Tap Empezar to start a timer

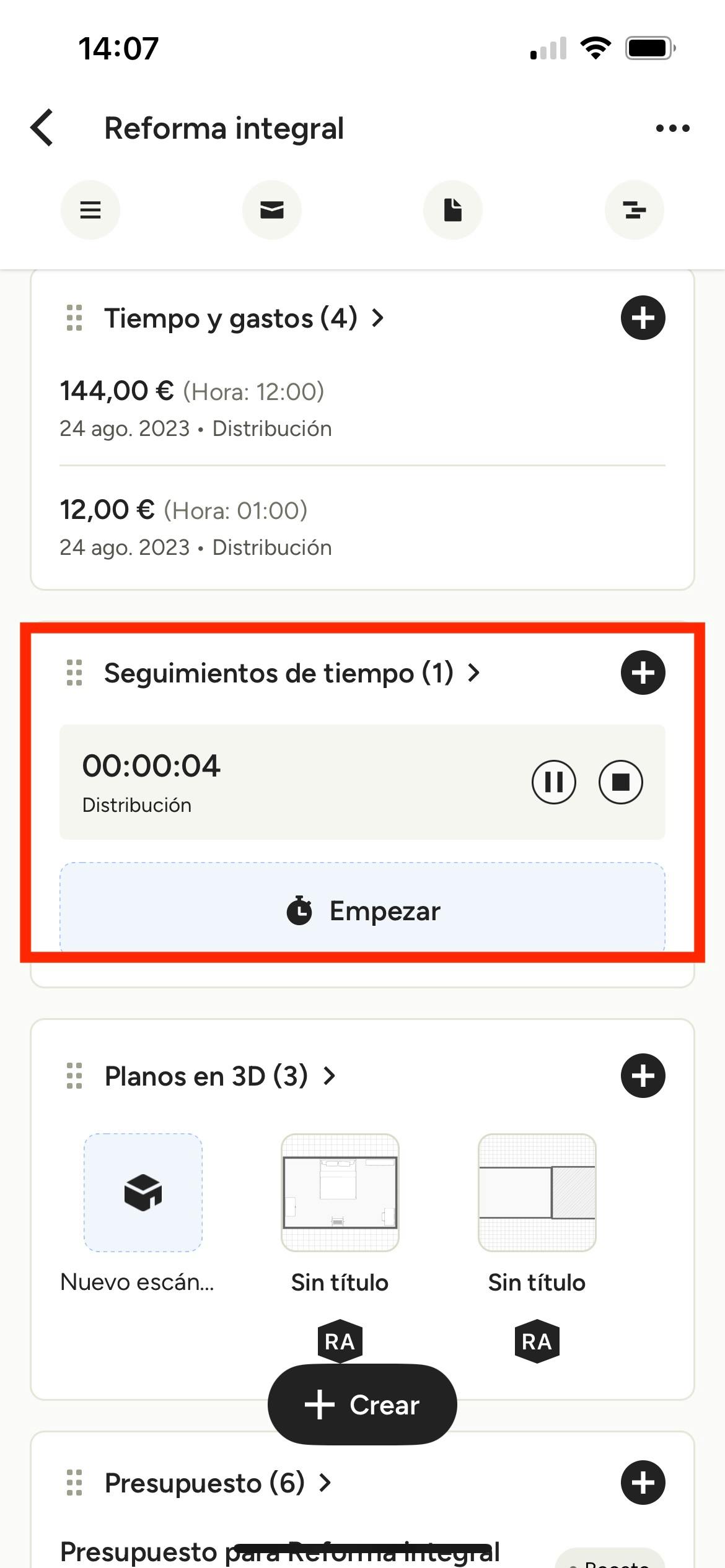(x=362, y=910)
